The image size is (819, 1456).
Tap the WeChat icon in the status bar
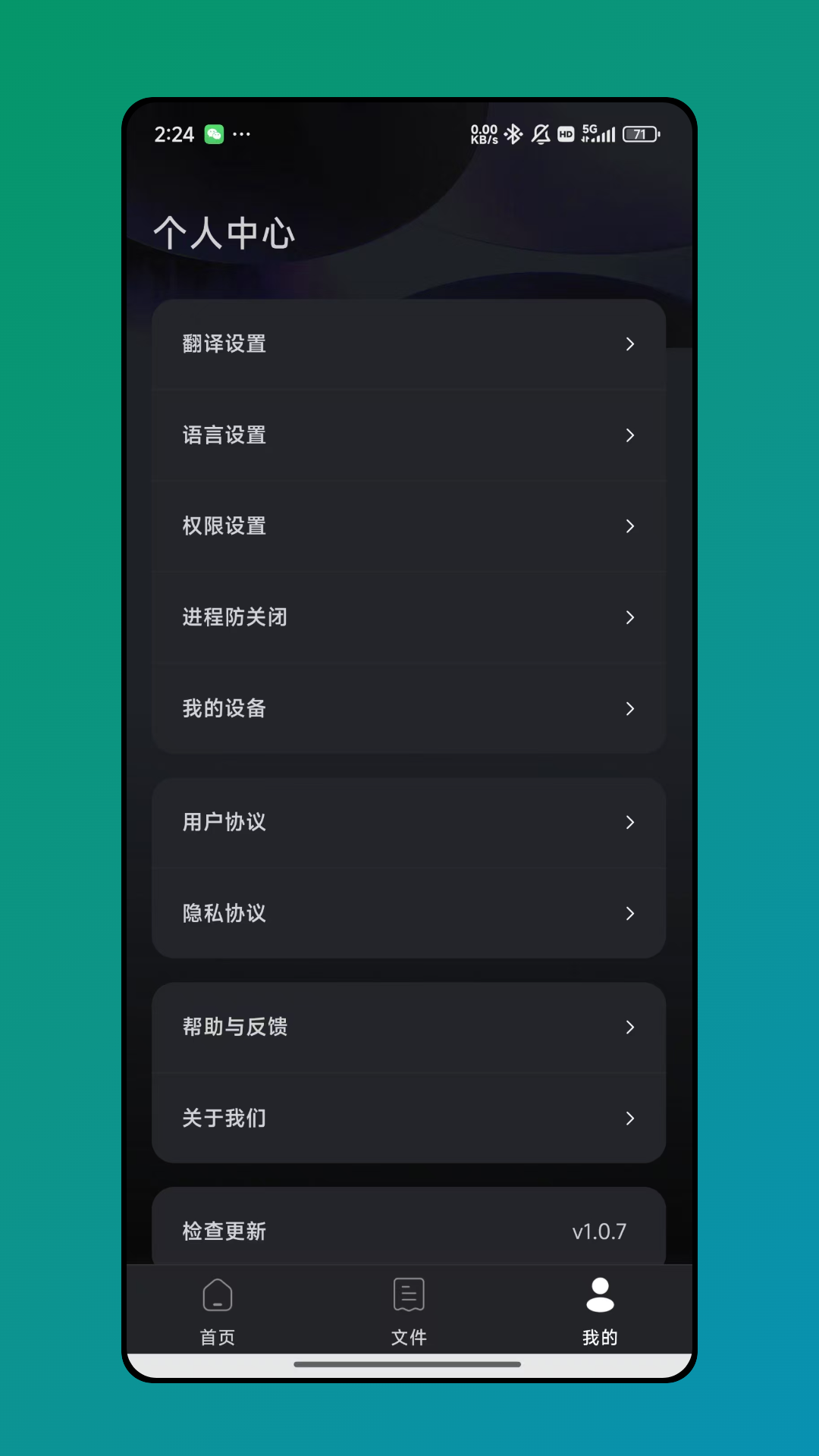click(x=213, y=133)
